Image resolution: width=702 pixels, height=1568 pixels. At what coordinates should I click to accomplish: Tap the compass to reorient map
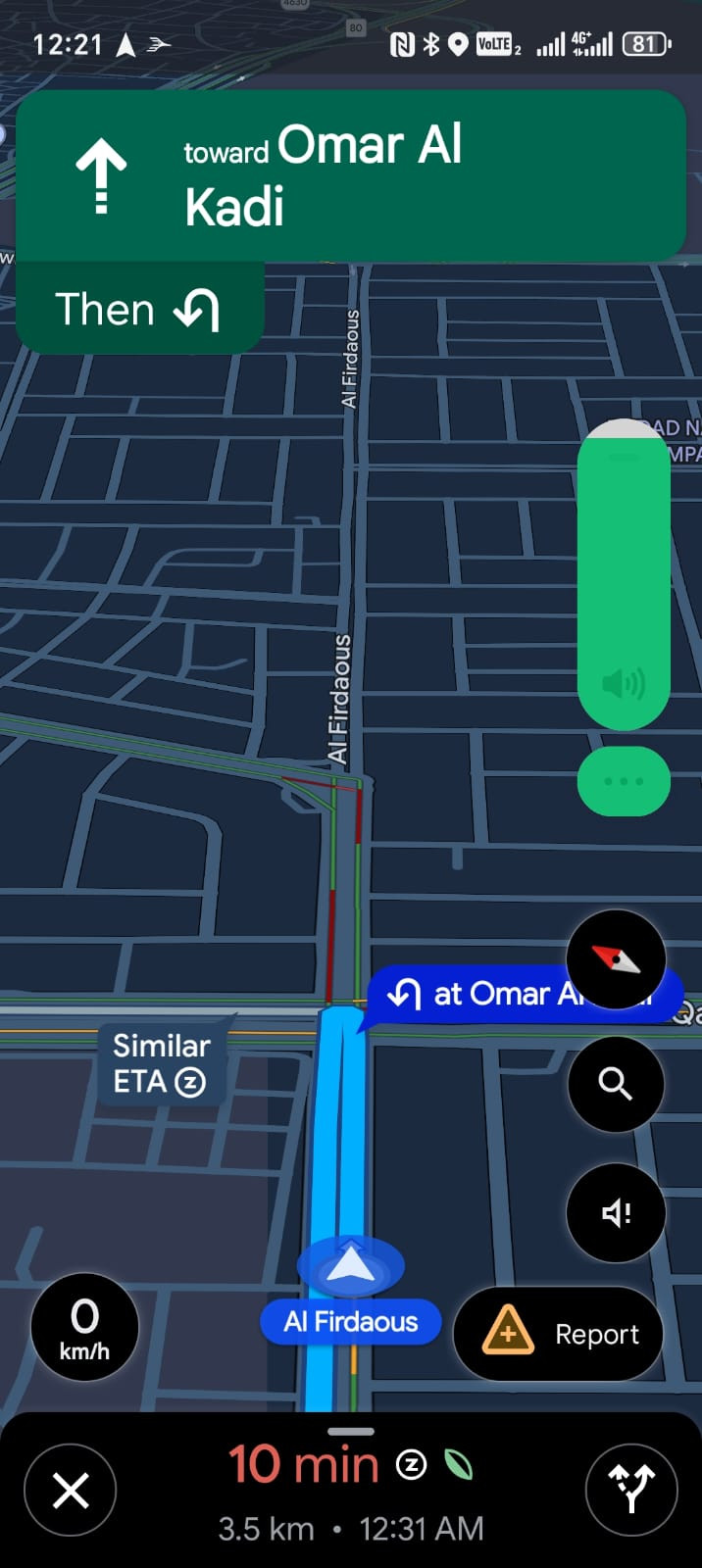(616, 959)
